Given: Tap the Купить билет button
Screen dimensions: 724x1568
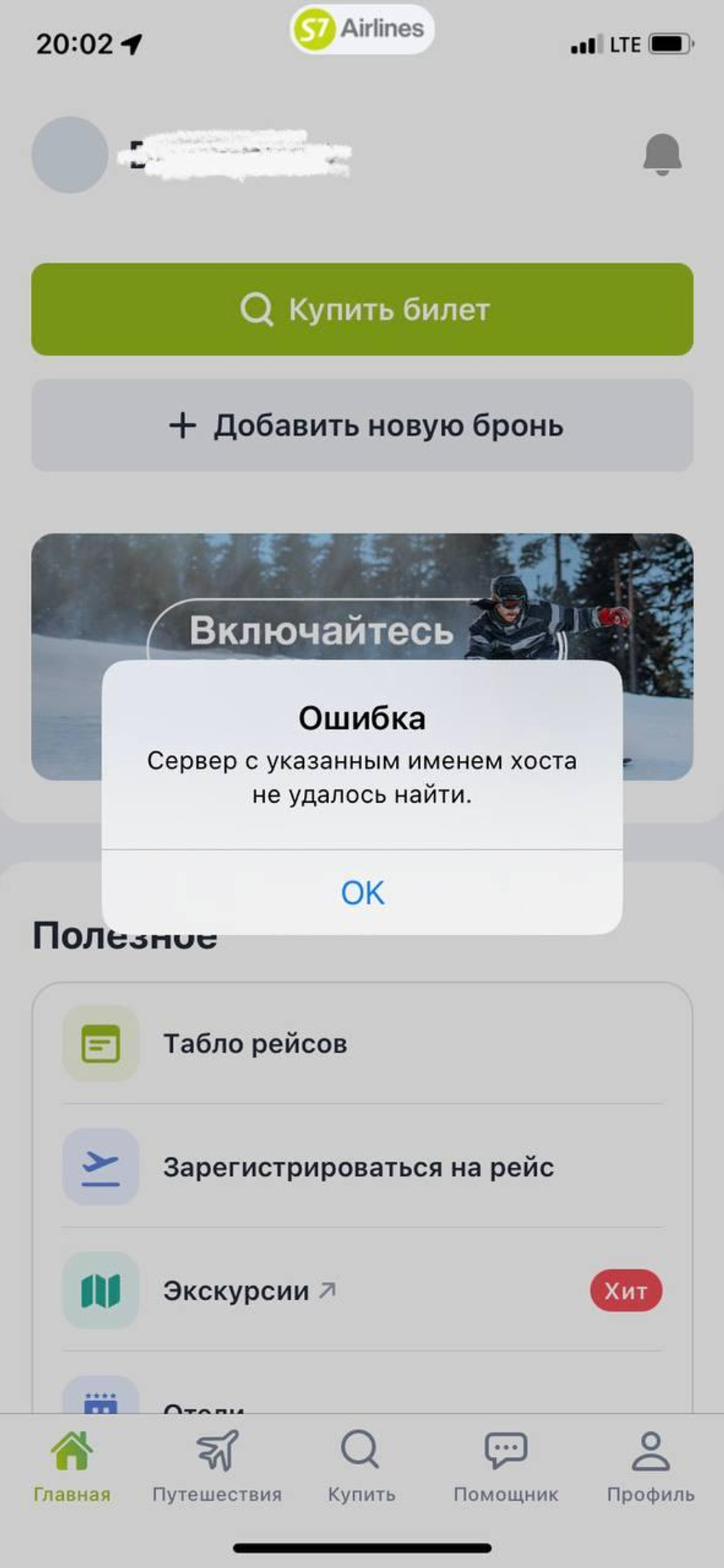Looking at the screenshot, I should coord(362,309).
